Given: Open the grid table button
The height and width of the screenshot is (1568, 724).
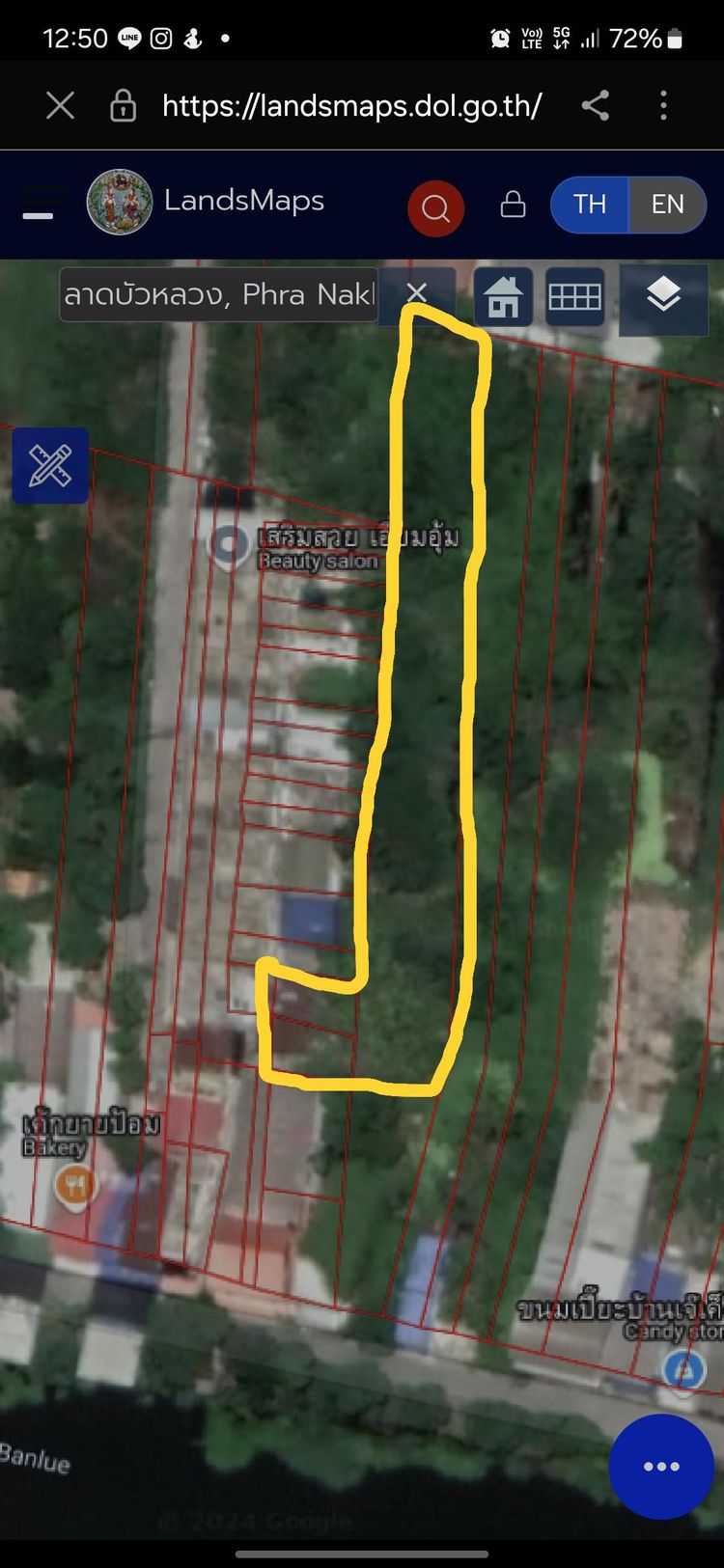Looking at the screenshot, I should [x=574, y=297].
